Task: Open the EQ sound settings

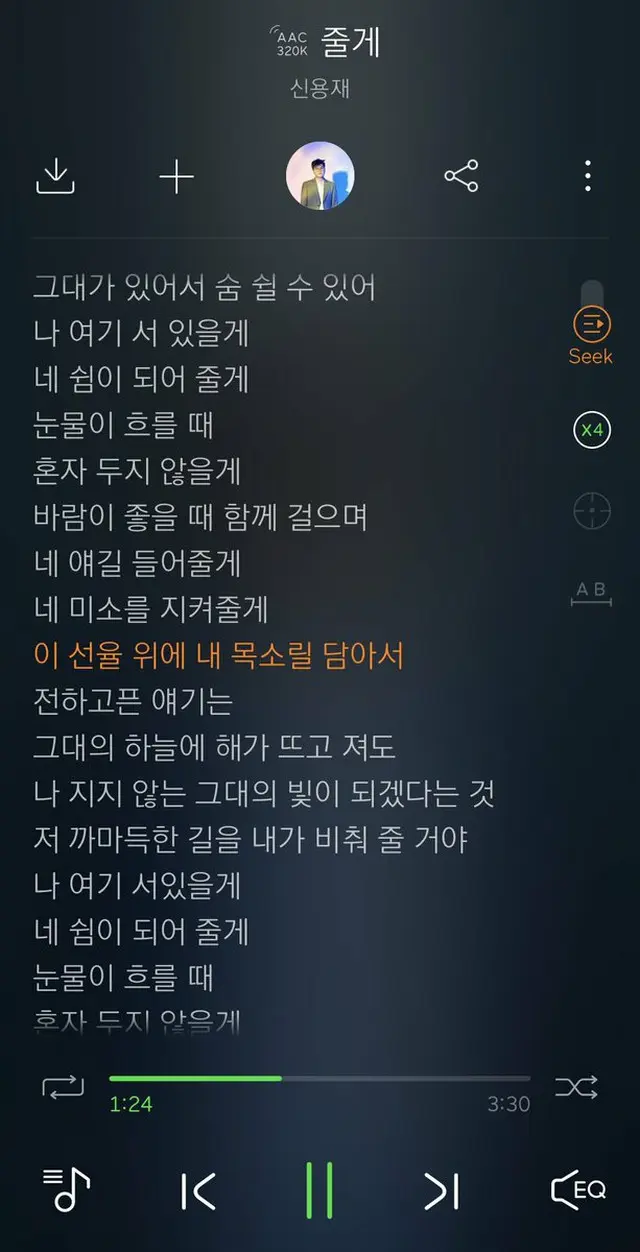Action: [x=578, y=1189]
